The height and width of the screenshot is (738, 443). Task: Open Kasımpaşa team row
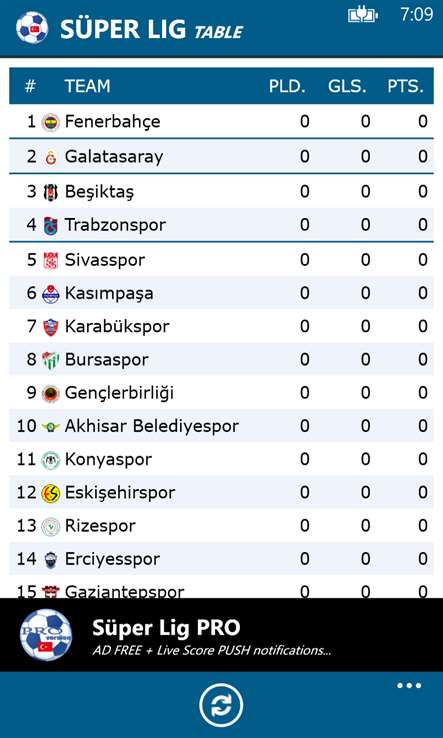[x=221, y=293]
